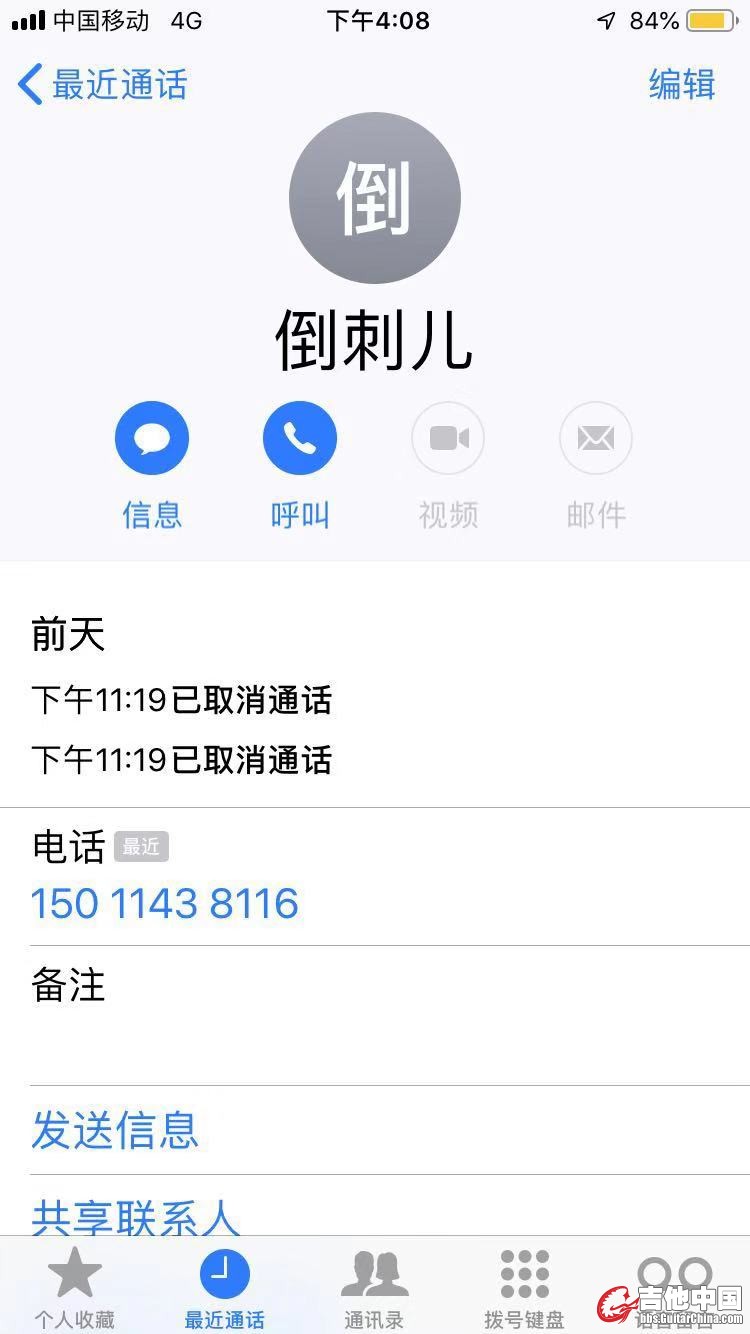Tap 编辑 to edit this contact
The width and height of the screenshot is (750, 1334).
pyautogui.click(x=682, y=85)
